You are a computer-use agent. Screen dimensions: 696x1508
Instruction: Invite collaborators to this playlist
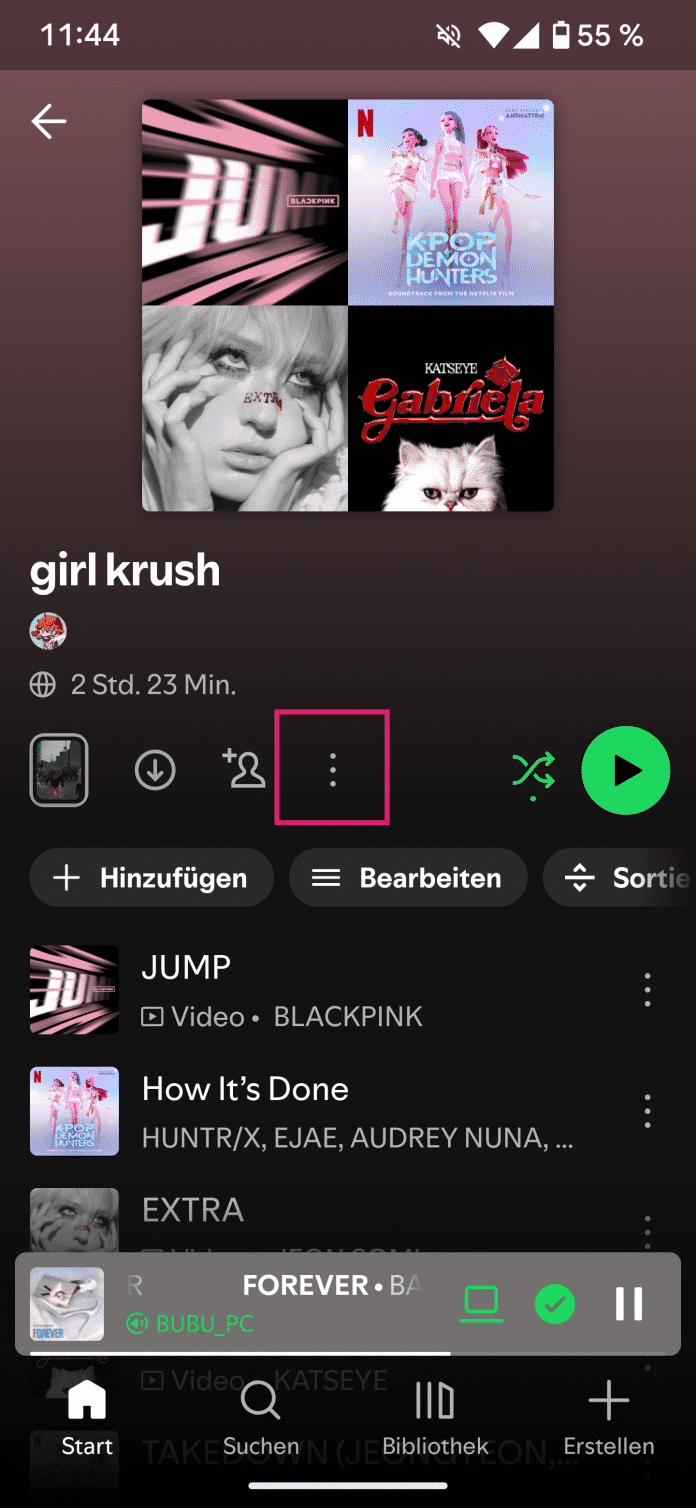coord(243,768)
